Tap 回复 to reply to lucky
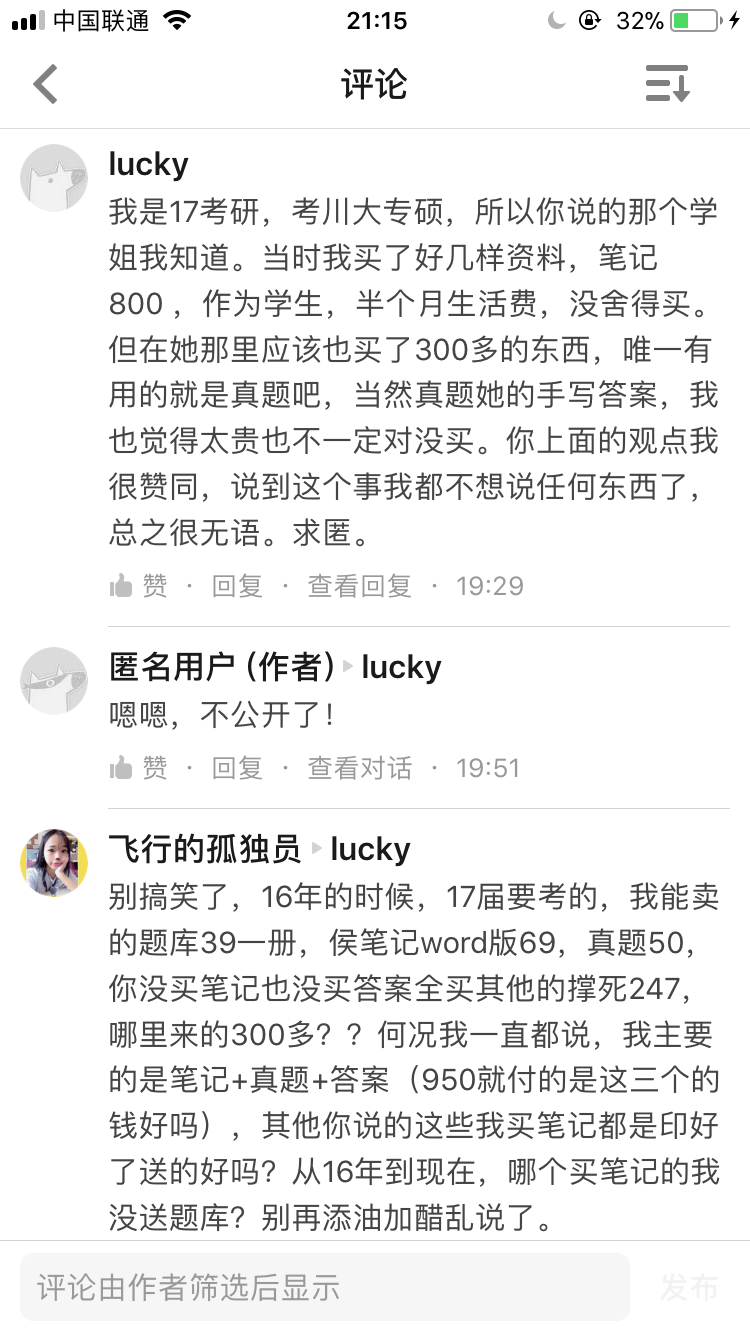The height and width of the screenshot is (1334, 750). click(x=236, y=585)
